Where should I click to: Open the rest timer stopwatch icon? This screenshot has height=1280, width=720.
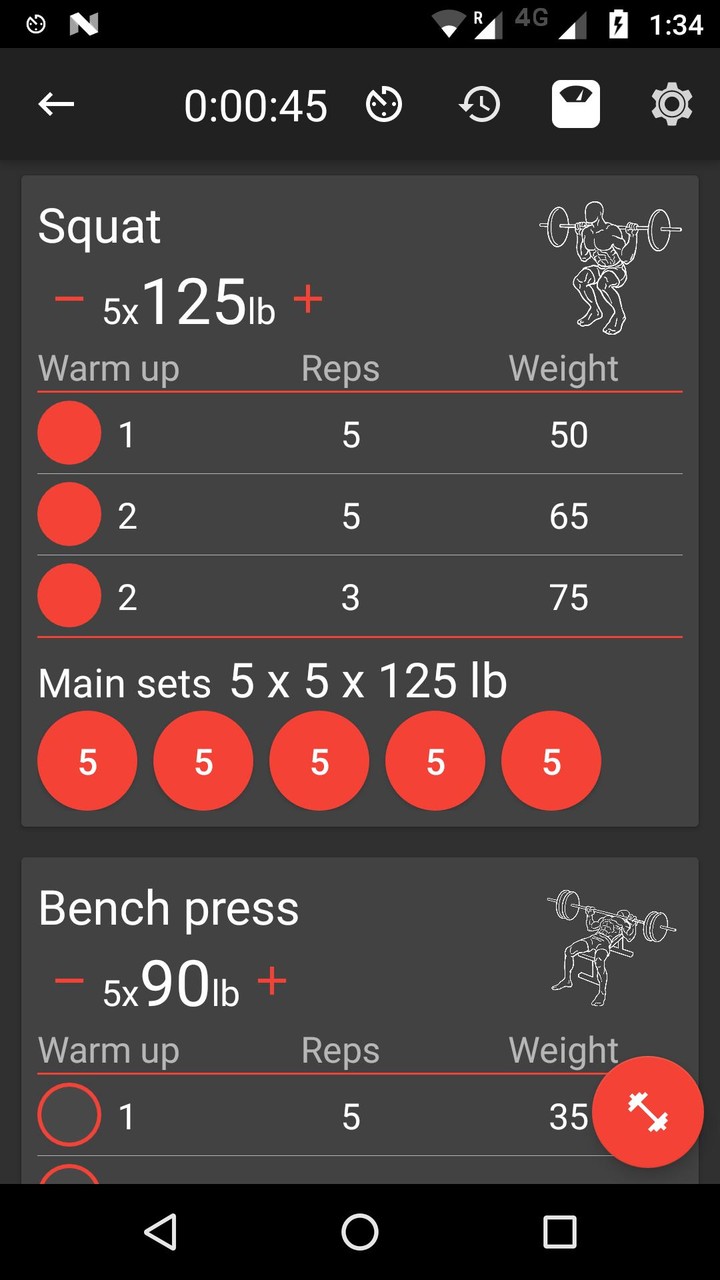pyautogui.click(x=385, y=104)
